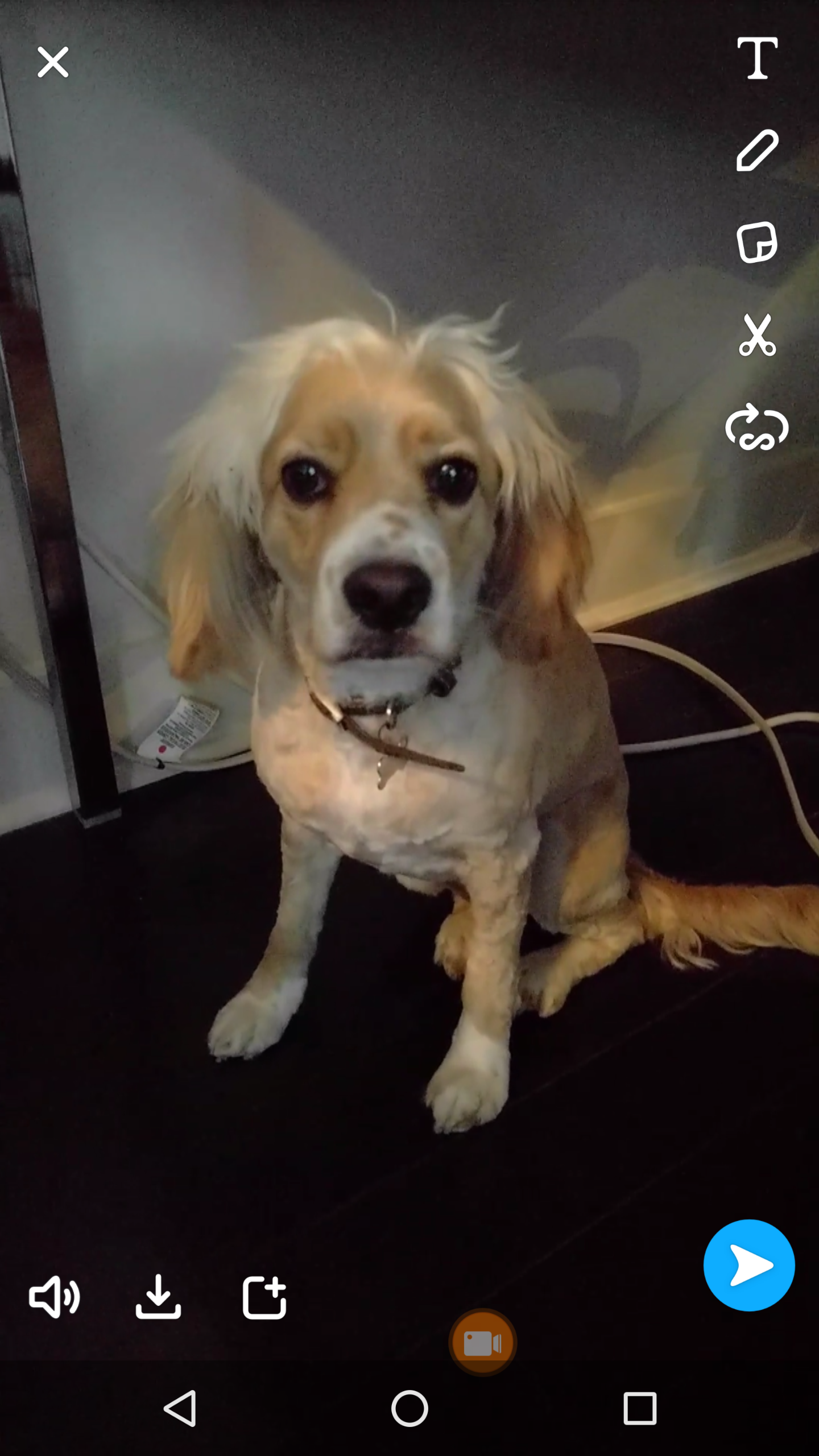Open the sticker picker

click(757, 242)
